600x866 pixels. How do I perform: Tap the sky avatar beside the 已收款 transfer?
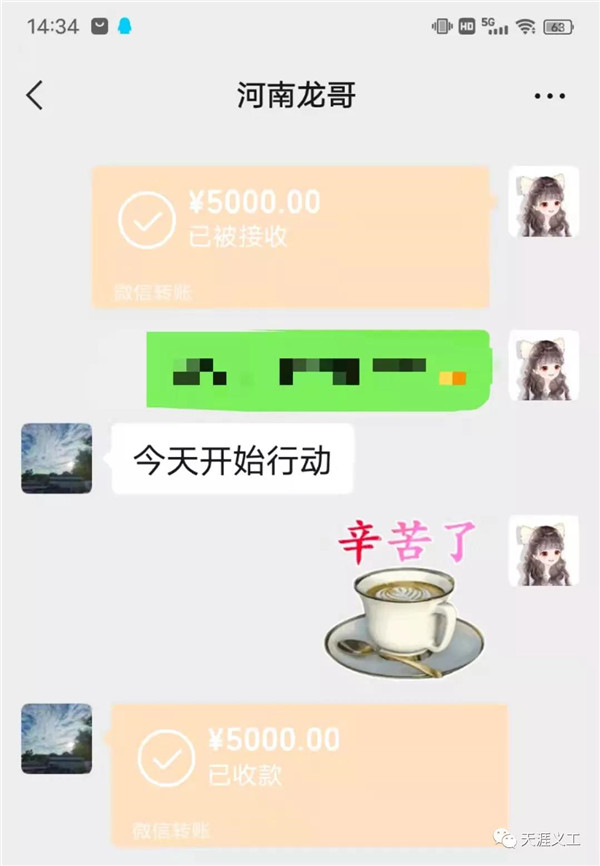[x=56, y=739]
